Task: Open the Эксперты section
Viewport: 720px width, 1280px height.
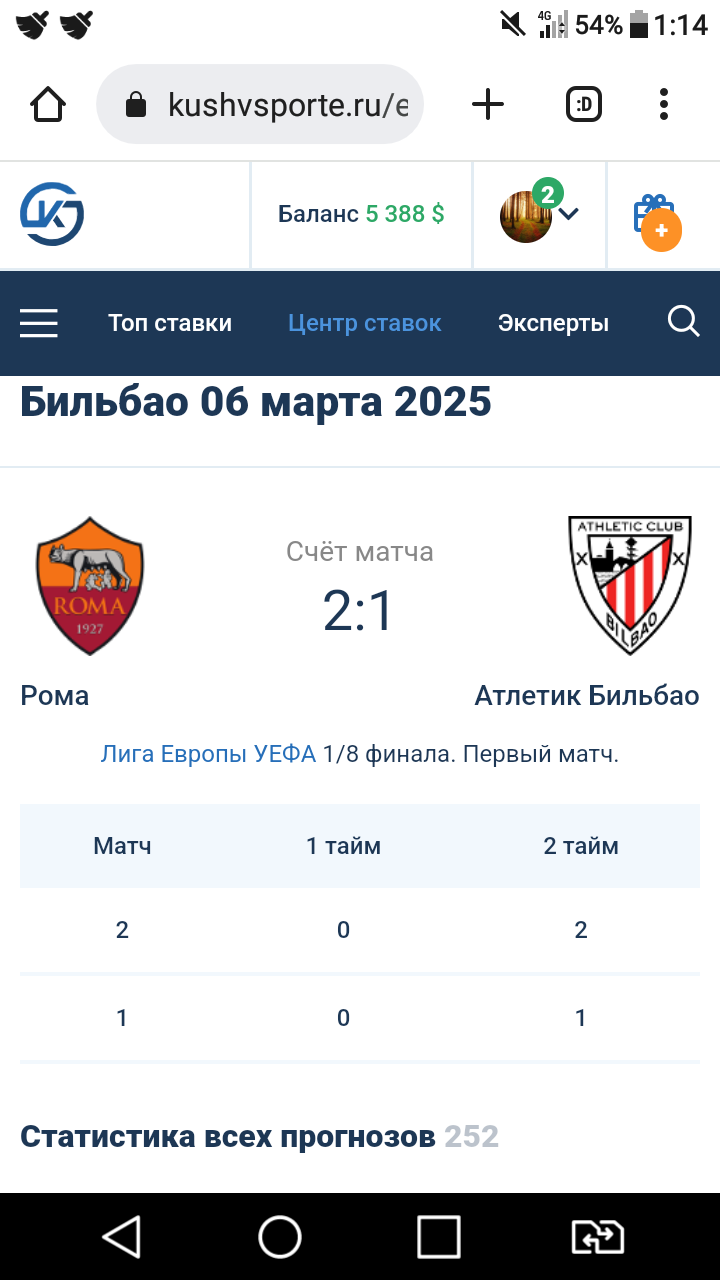Action: click(553, 323)
